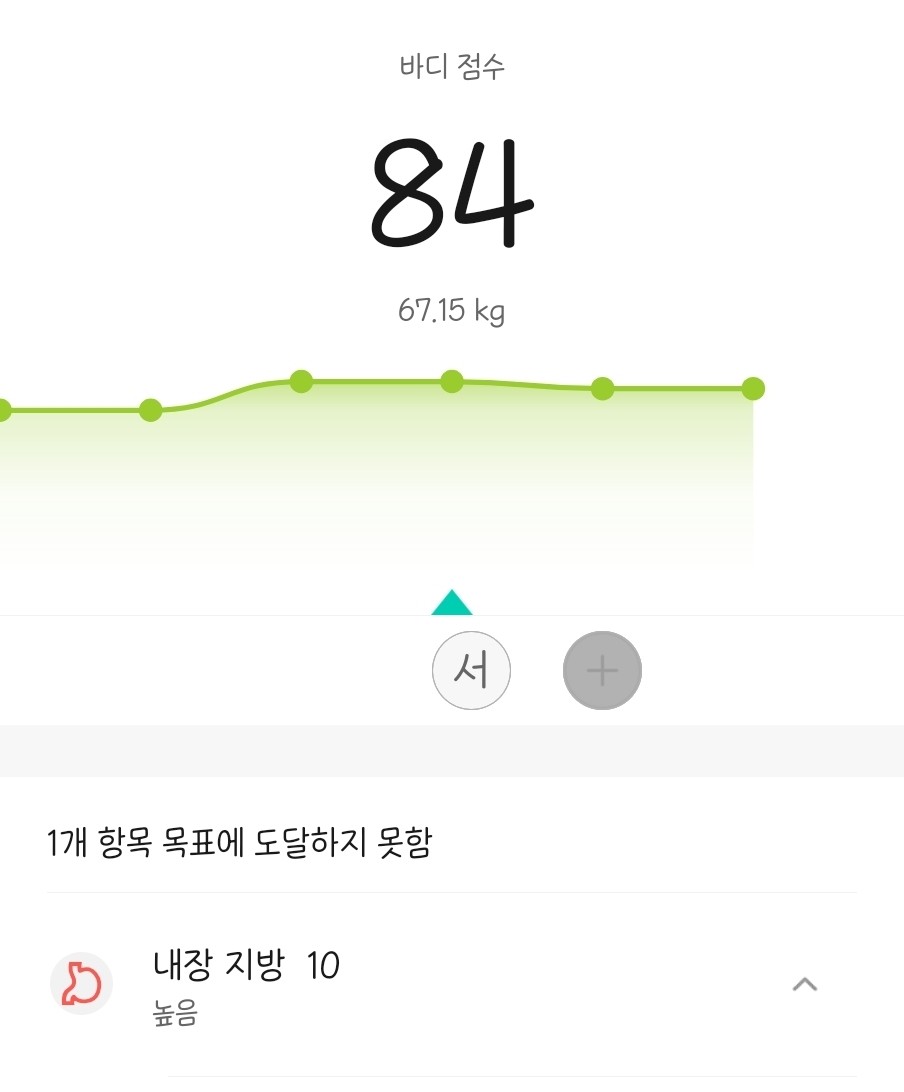Add a new user with plus button

pos(602,671)
